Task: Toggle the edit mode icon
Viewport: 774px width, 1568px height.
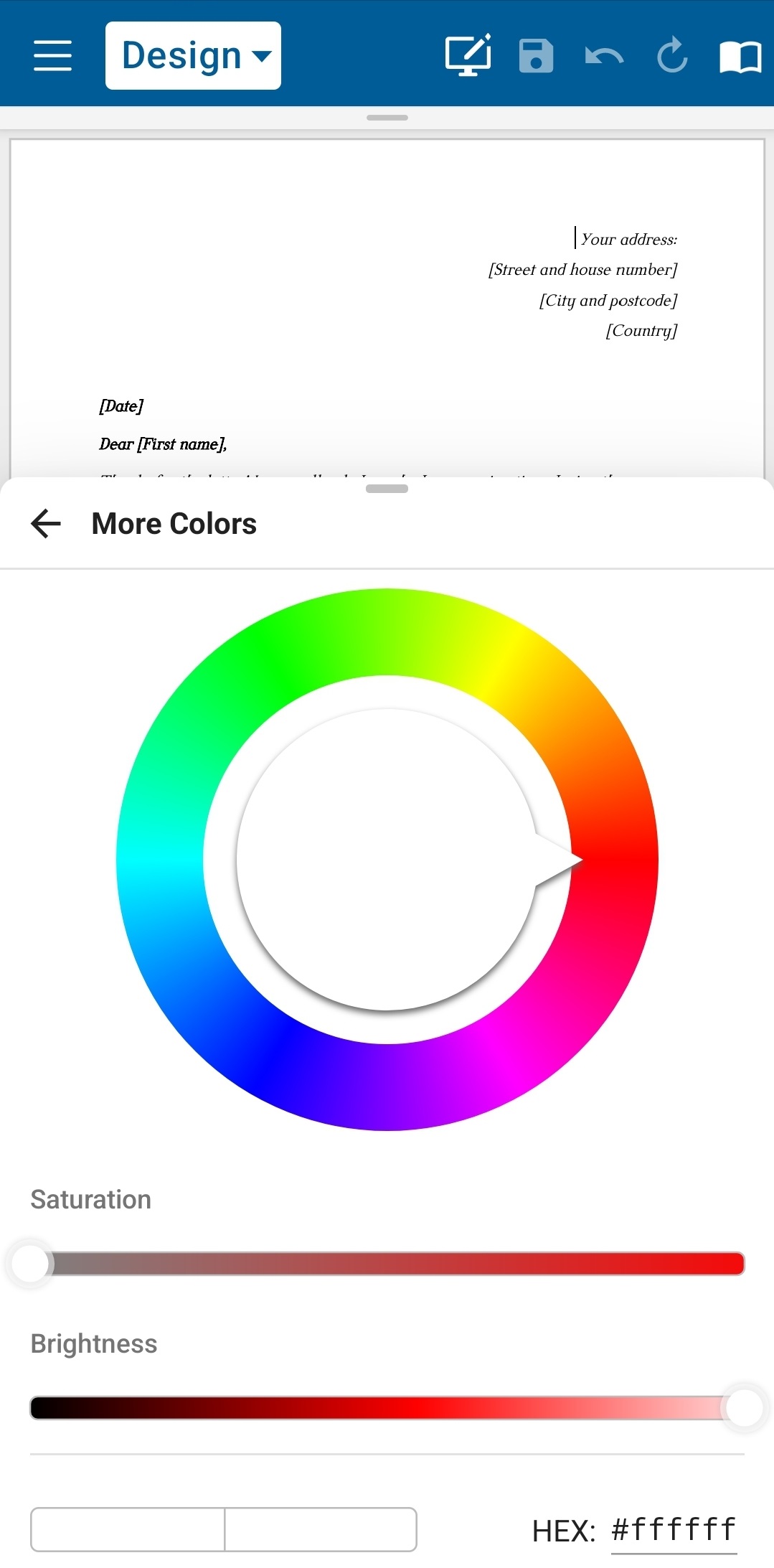Action: [468, 55]
